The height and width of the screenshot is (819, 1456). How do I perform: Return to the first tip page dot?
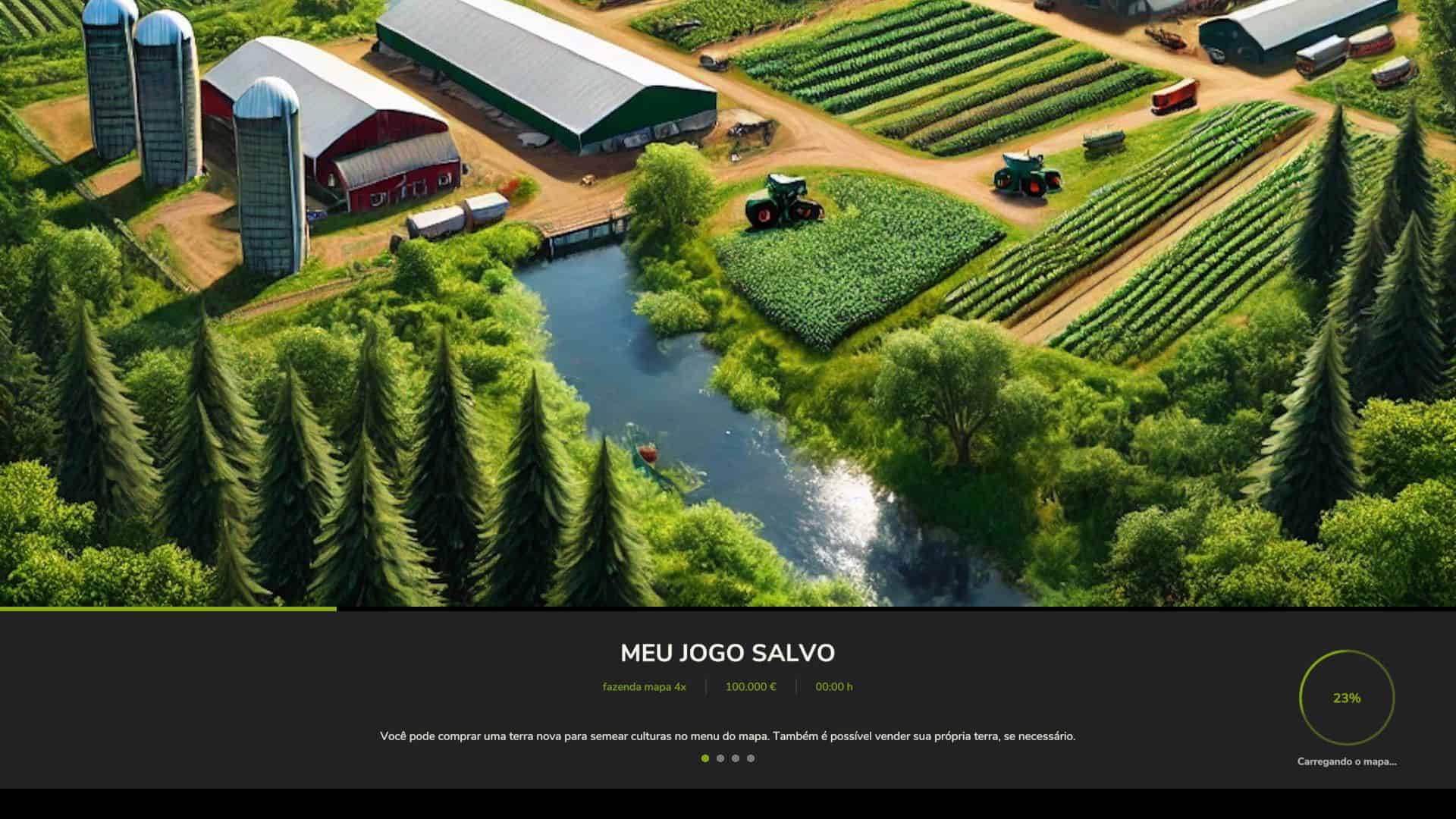(705, 758)
